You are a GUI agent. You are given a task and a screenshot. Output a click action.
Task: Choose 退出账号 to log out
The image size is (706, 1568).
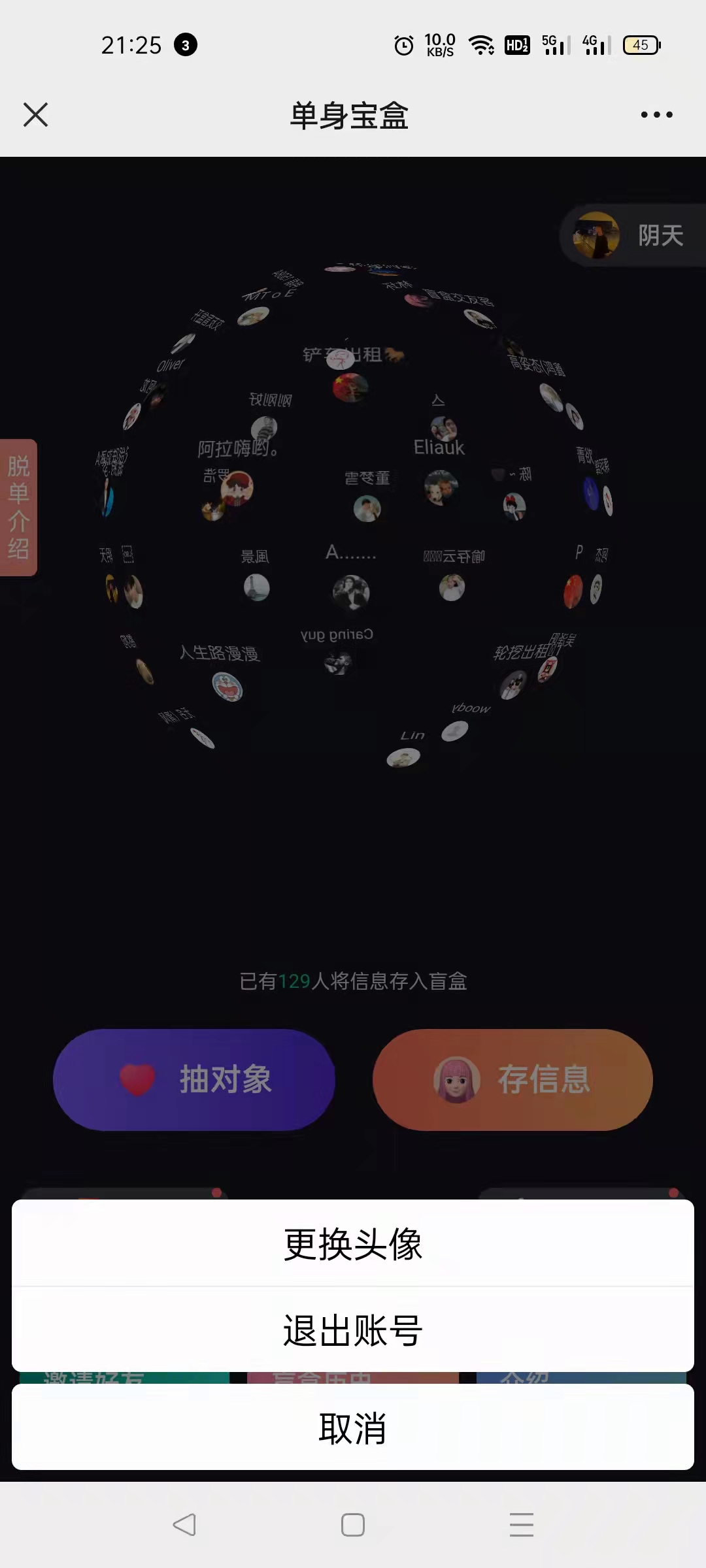(353, 1330)
